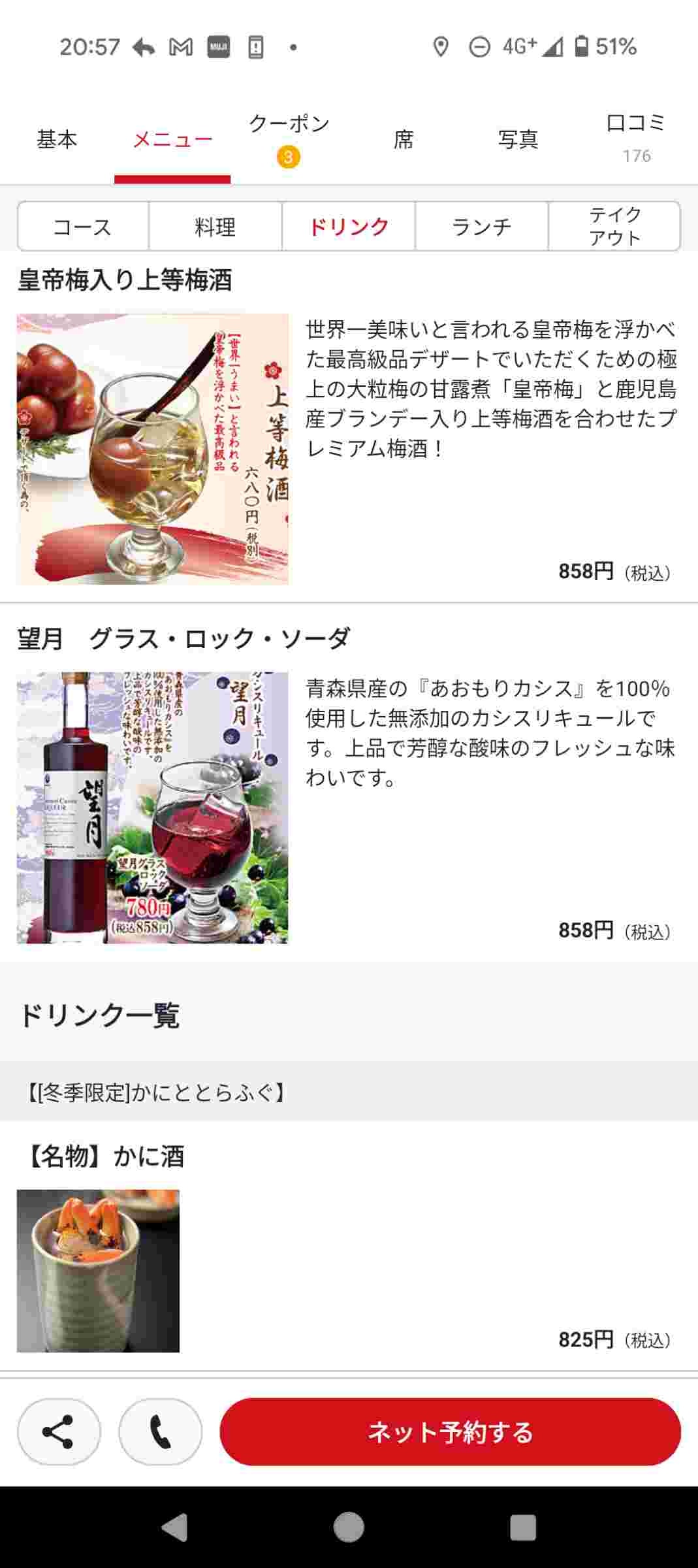The height and width of the screenshot is (1568, 698).
Task: Switch to the メニュー tab
Action: pos(172,139)
